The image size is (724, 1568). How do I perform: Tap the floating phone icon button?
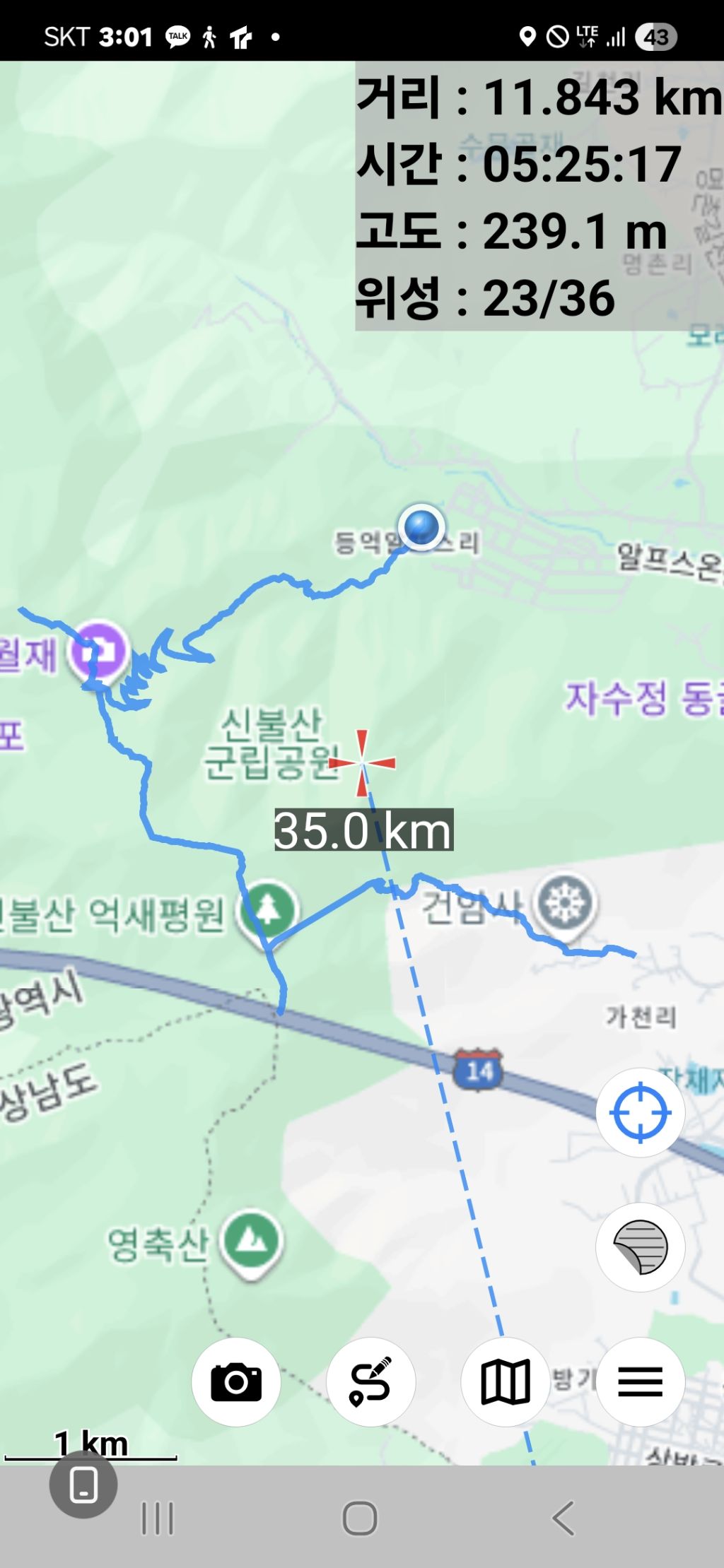coord(83,1484)
